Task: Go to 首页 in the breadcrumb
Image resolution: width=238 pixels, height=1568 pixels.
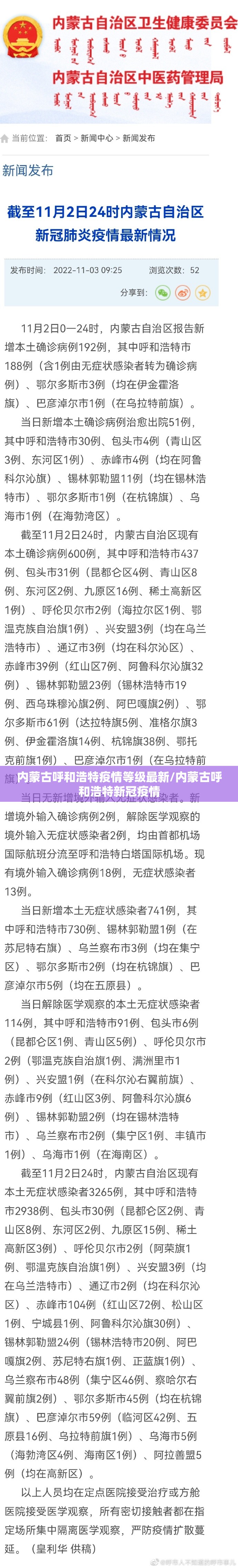Action: (x=63, y=138)
